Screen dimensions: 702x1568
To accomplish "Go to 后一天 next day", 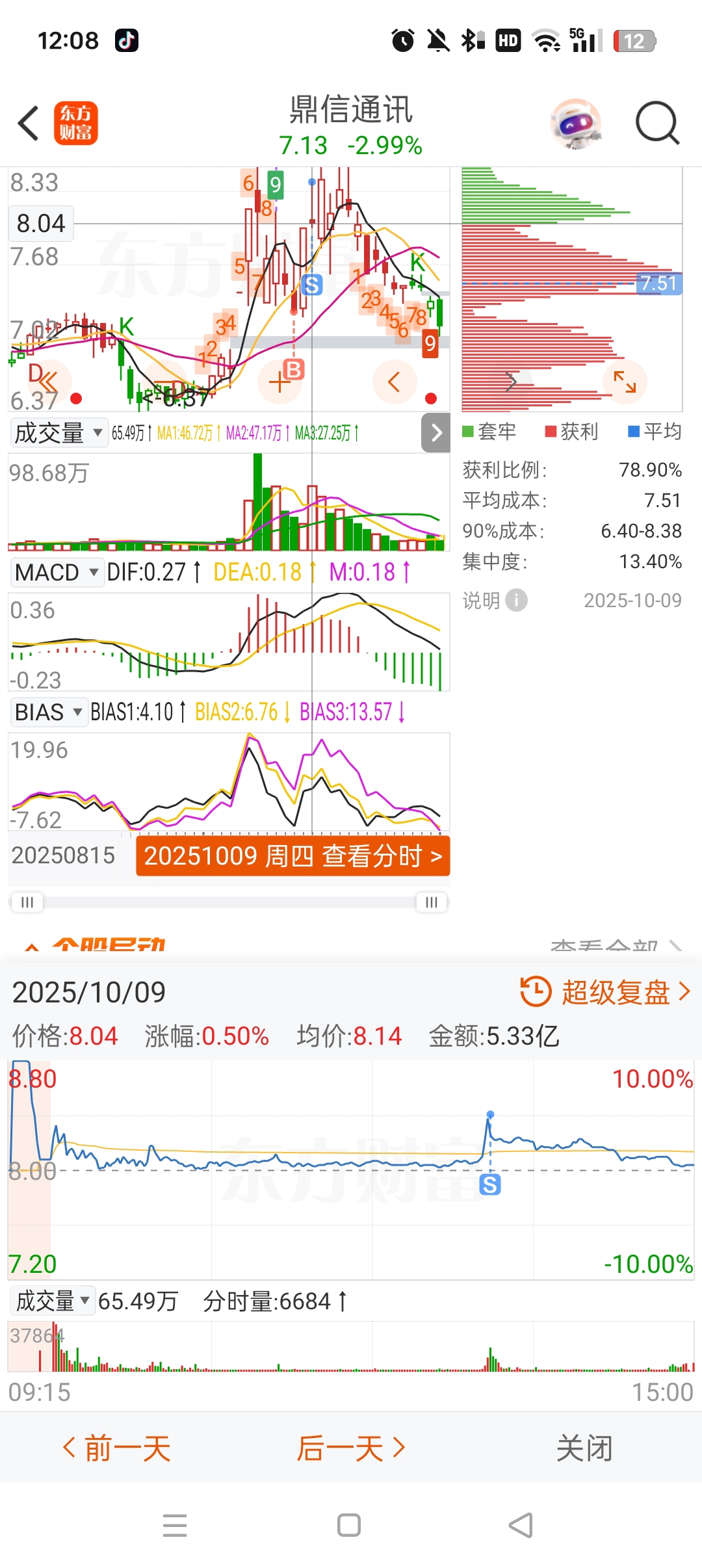I will [x=351, y=1448].
